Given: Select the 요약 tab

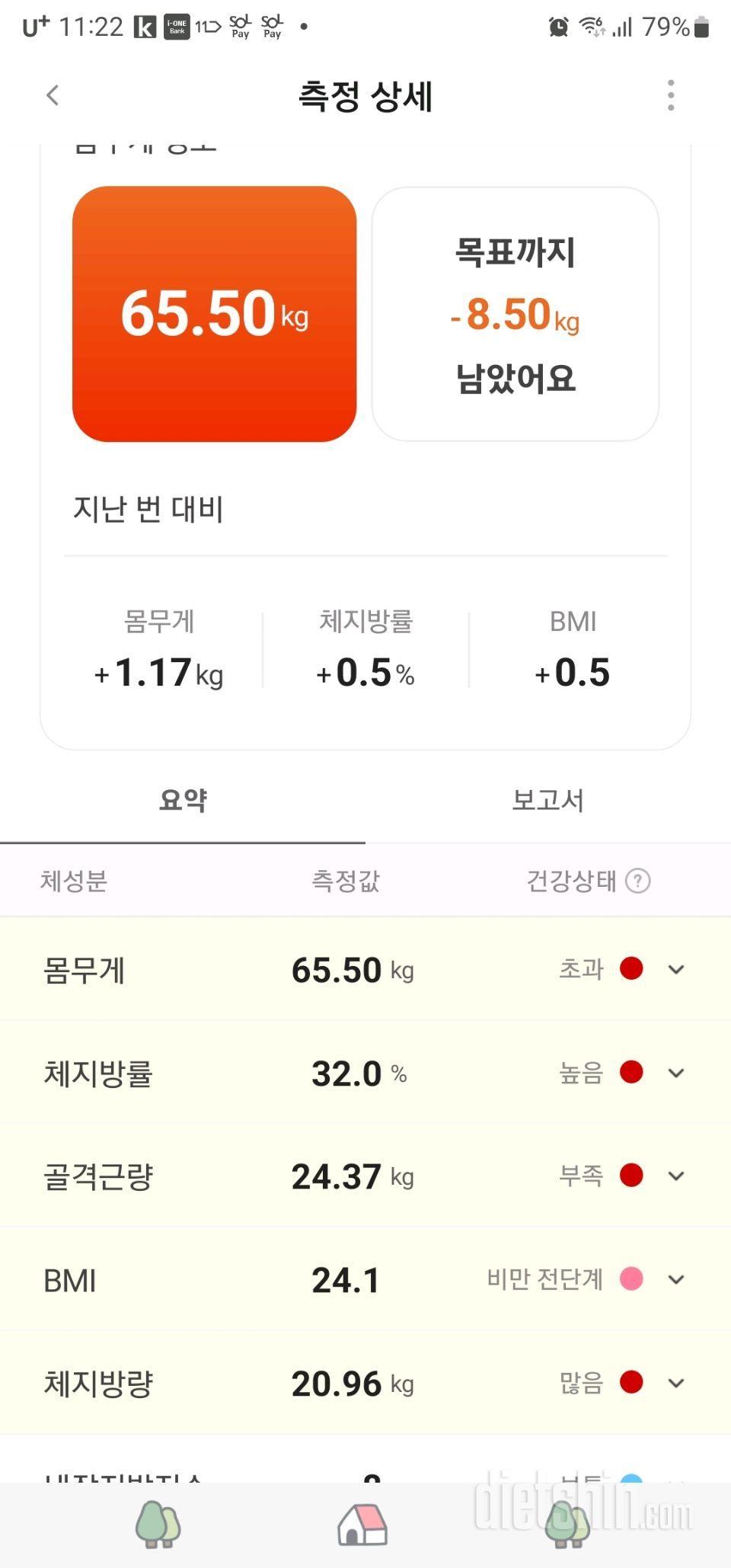Looking at the screenshot, I should (x=183, y=800).
